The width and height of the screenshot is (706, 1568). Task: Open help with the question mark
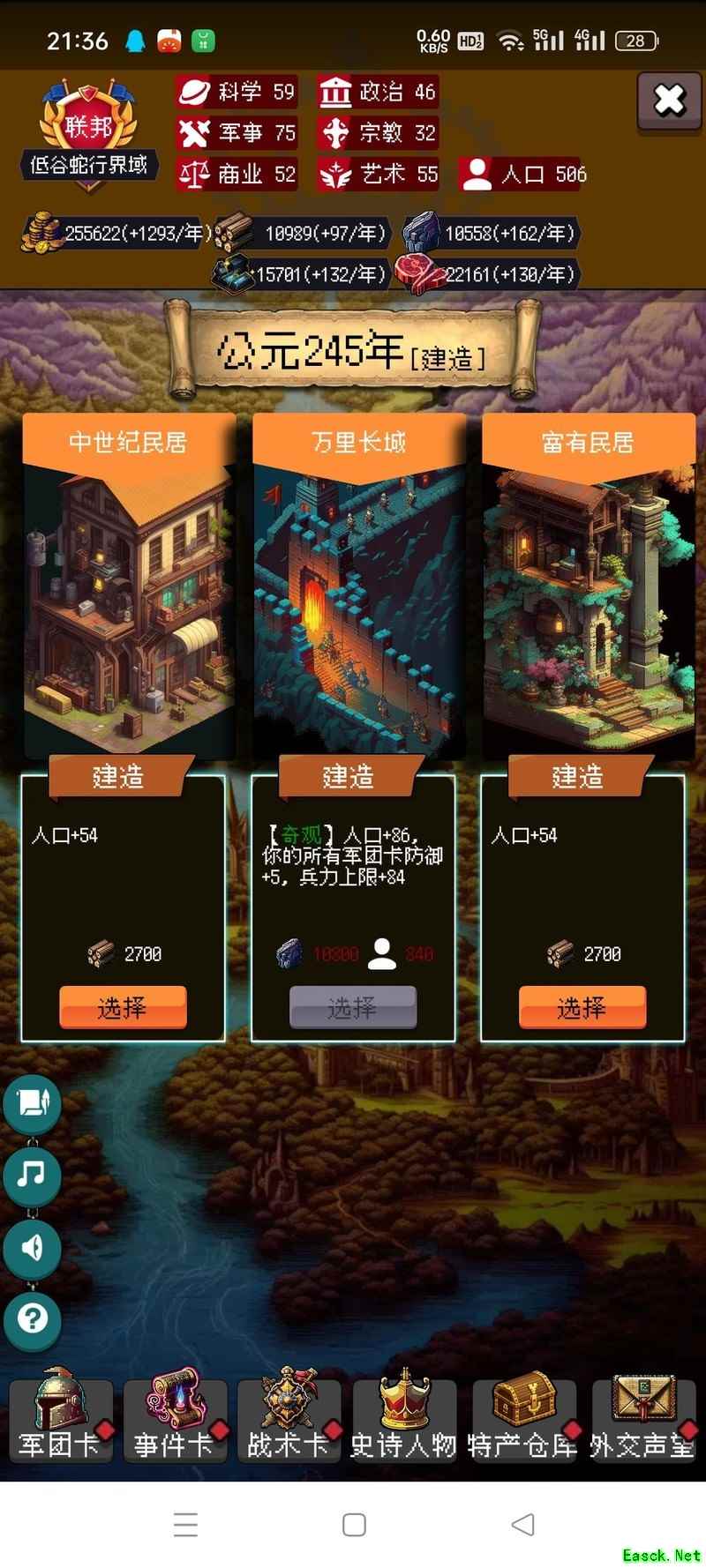tap(33, 1319)
